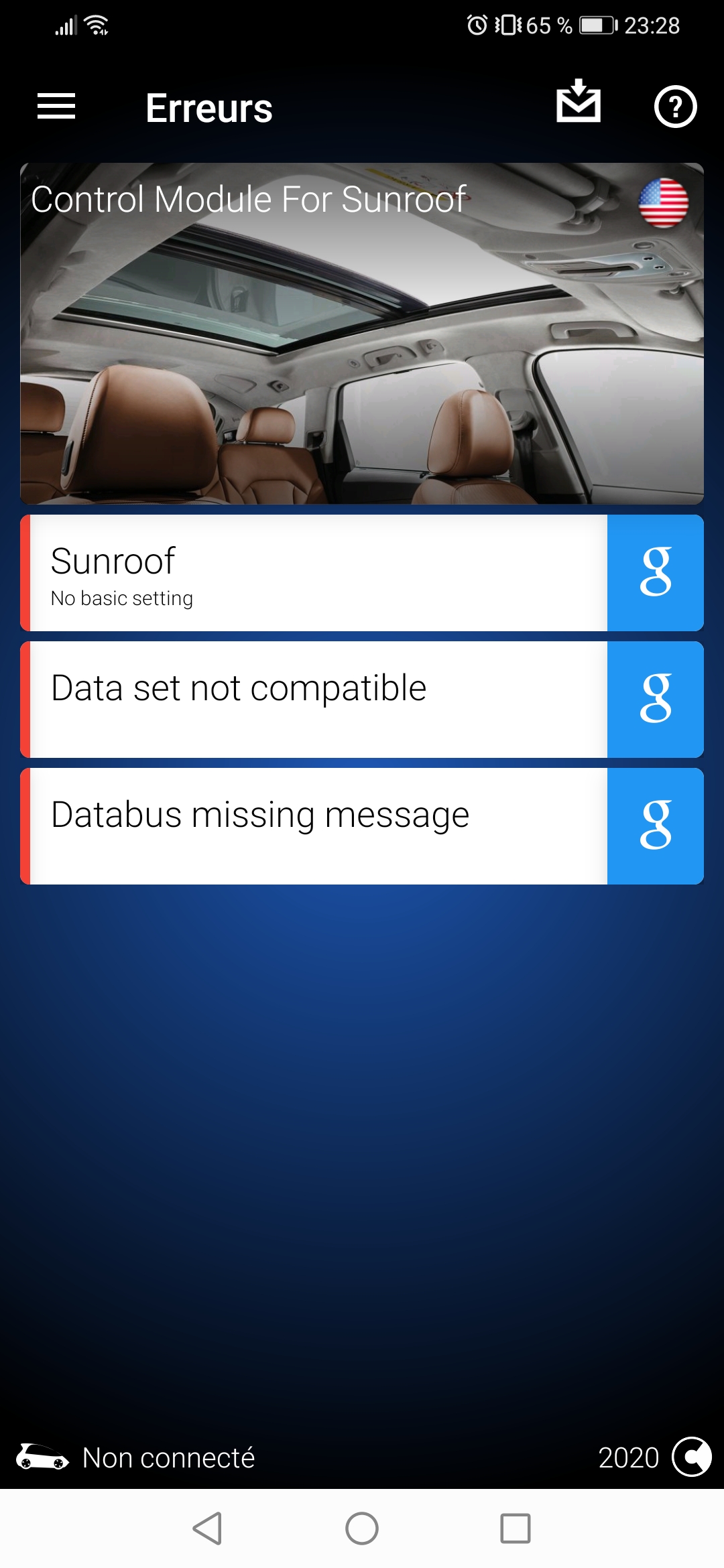
Task: Tap the save-to-mail download icon
Action: tap(578, 102)
